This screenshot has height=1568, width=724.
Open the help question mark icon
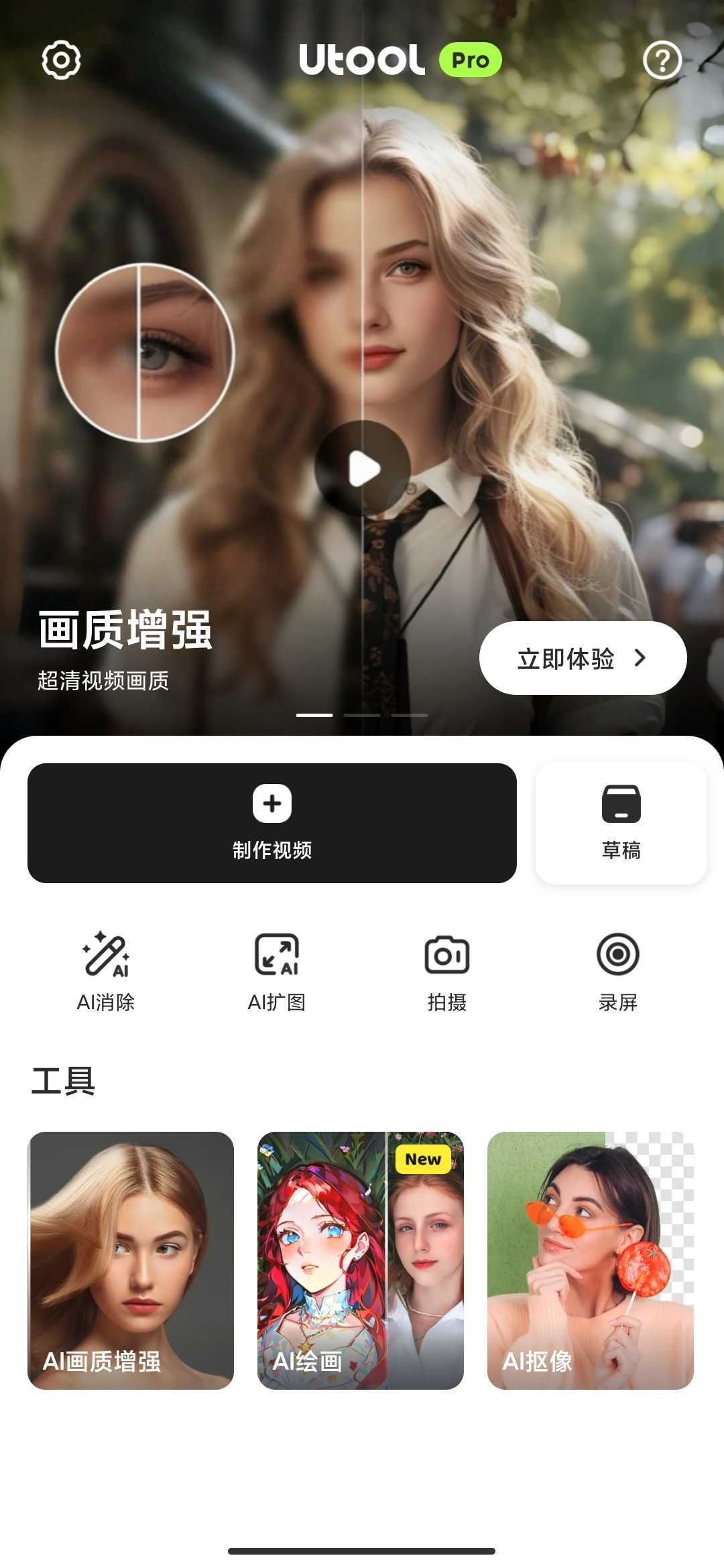pyautogui.click(x=662, y=60)
